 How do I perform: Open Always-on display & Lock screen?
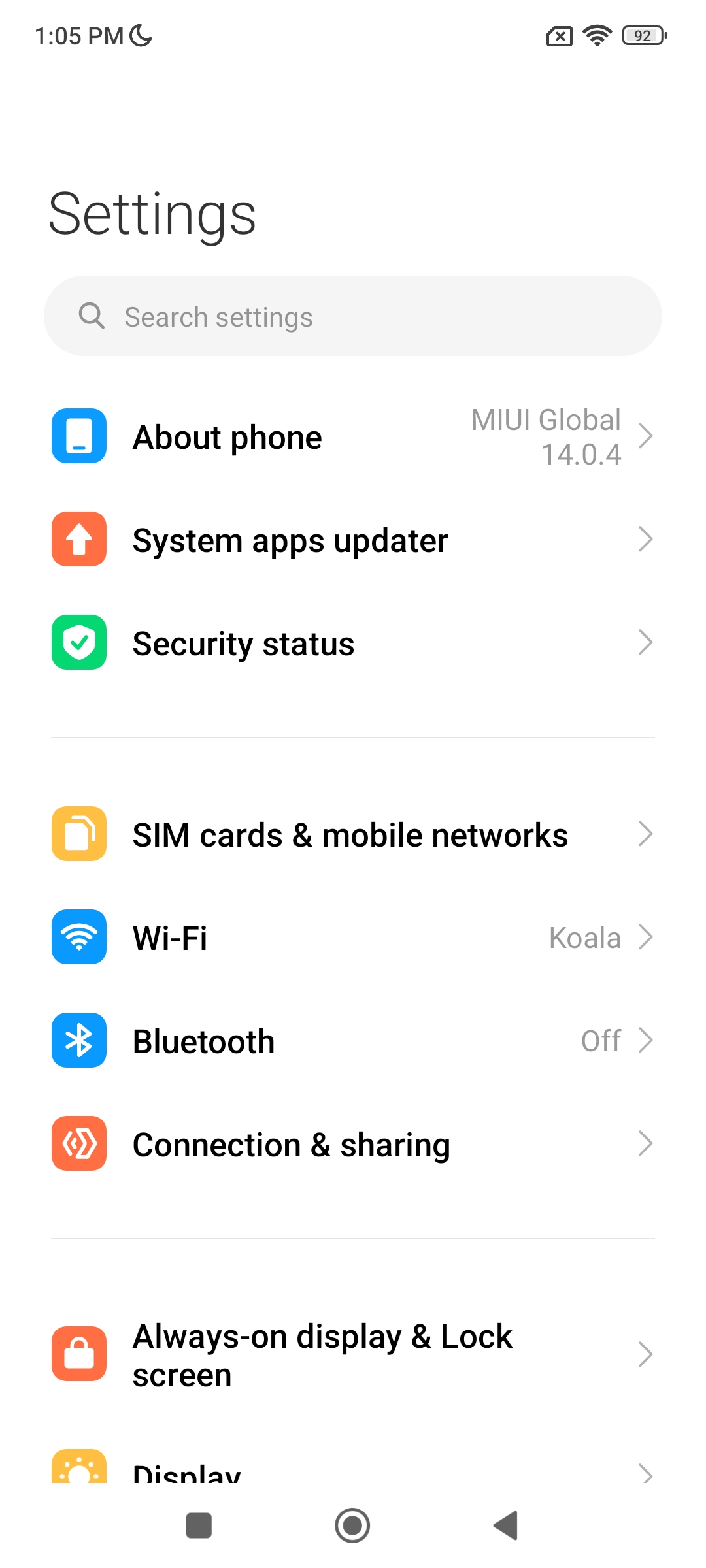pyautogui.click(x=353, y=1354)
